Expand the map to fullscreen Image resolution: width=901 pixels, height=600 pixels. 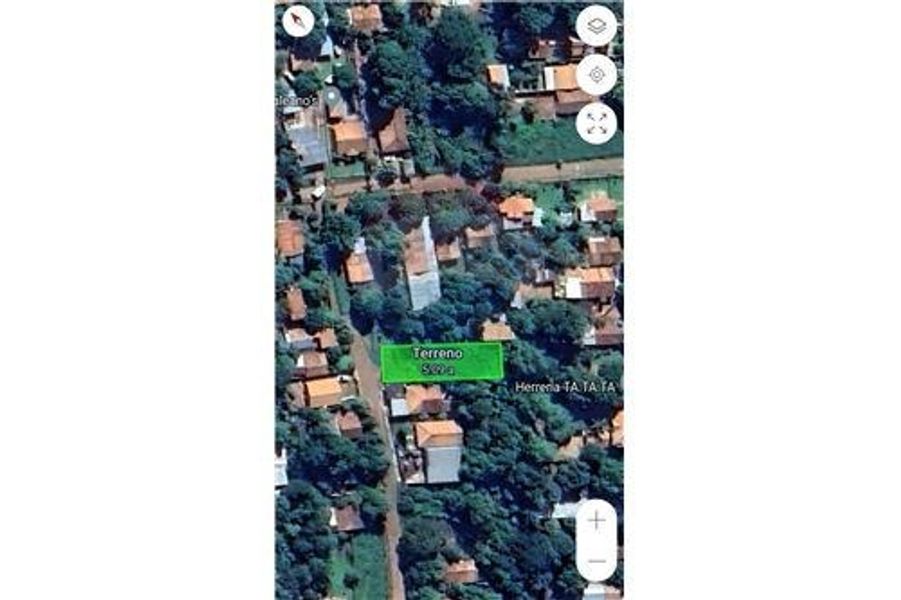point(597,124)
